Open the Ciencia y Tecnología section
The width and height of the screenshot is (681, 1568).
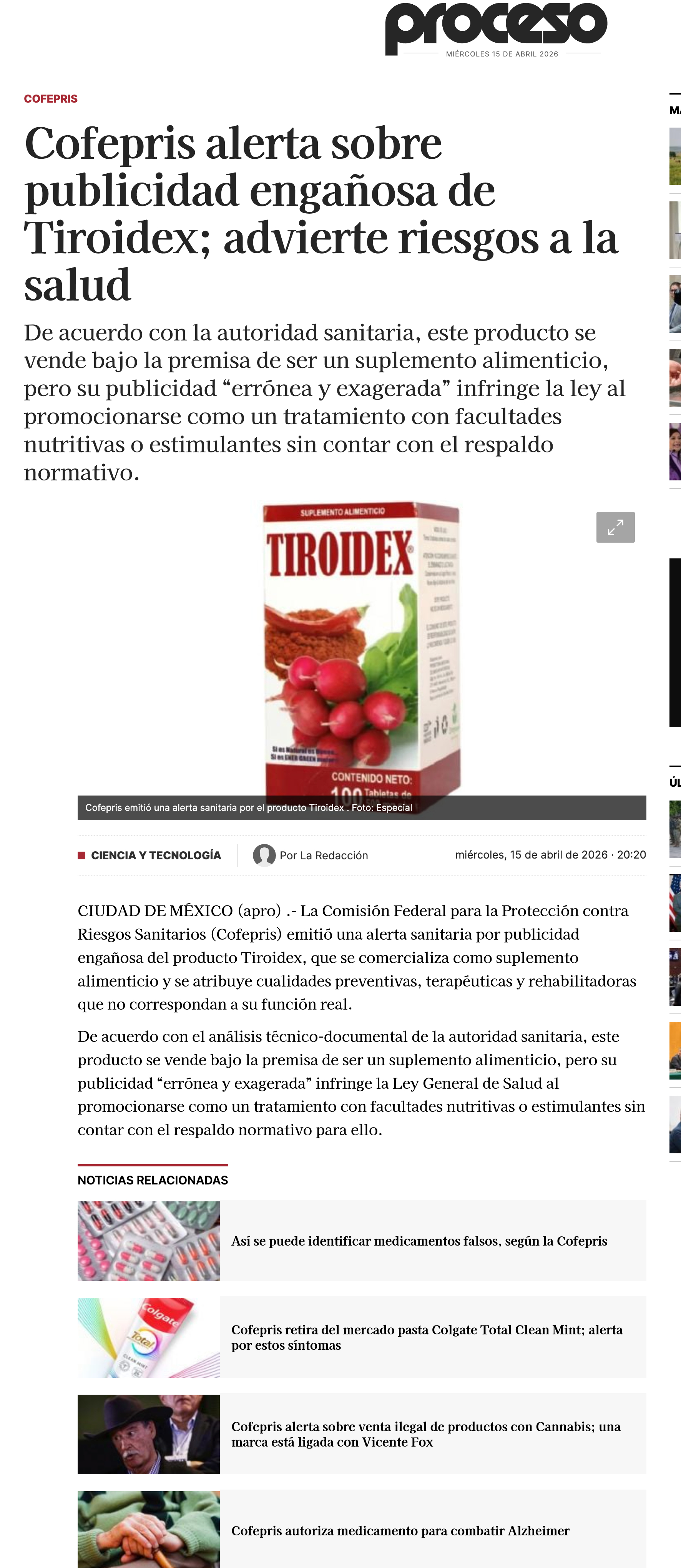156,855
